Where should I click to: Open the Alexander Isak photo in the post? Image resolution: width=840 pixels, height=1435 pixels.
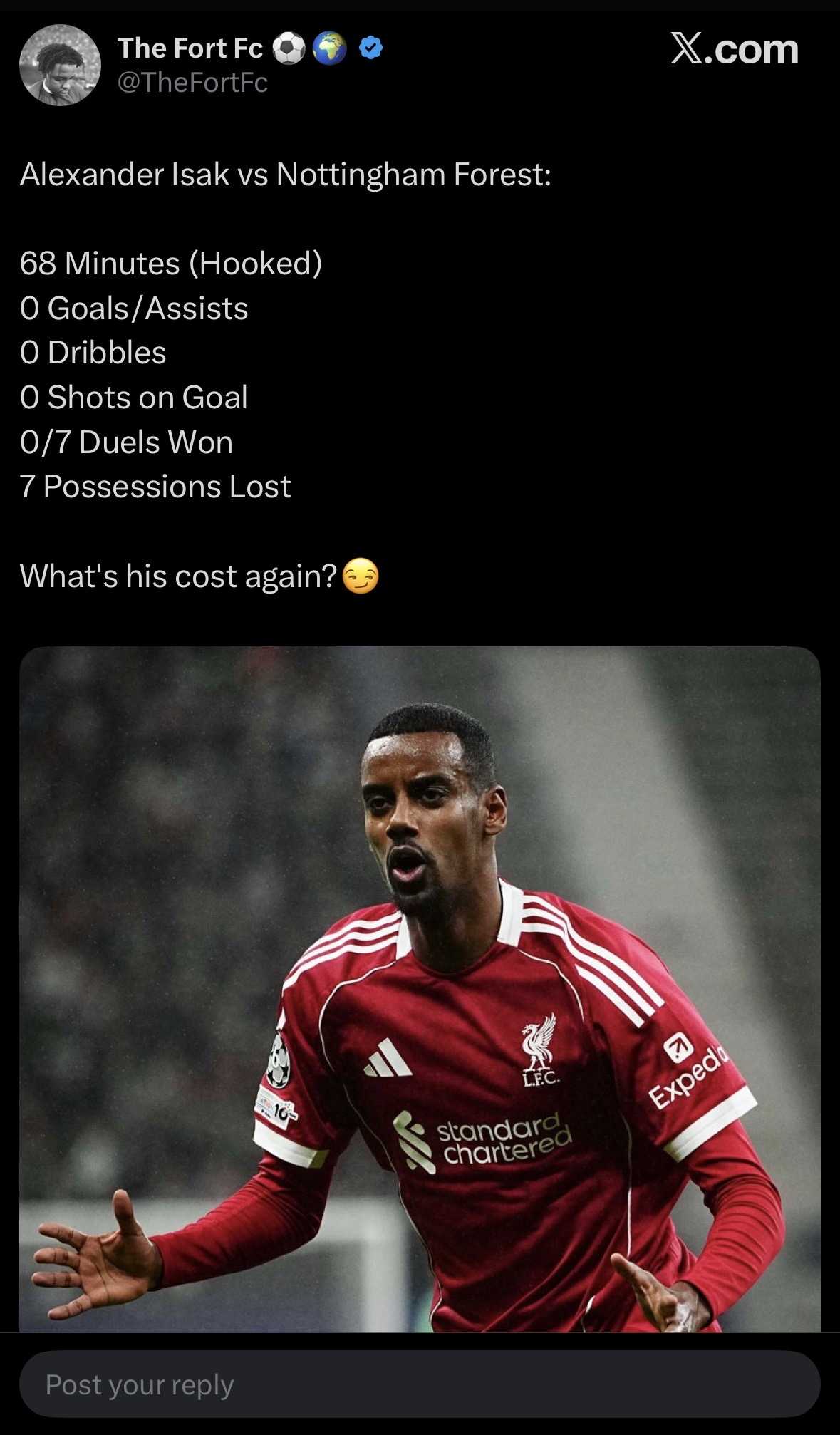(x=420, y=989)
